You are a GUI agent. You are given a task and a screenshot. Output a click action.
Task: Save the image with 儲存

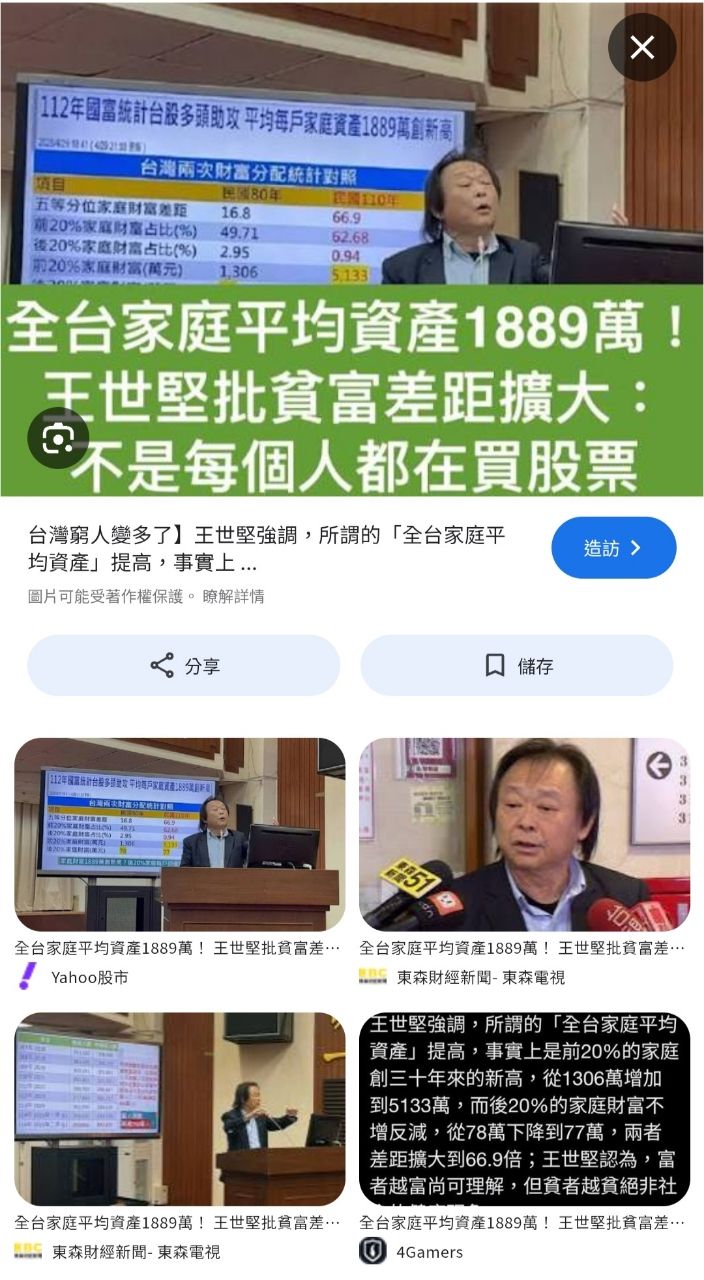(x=516, y=666)
